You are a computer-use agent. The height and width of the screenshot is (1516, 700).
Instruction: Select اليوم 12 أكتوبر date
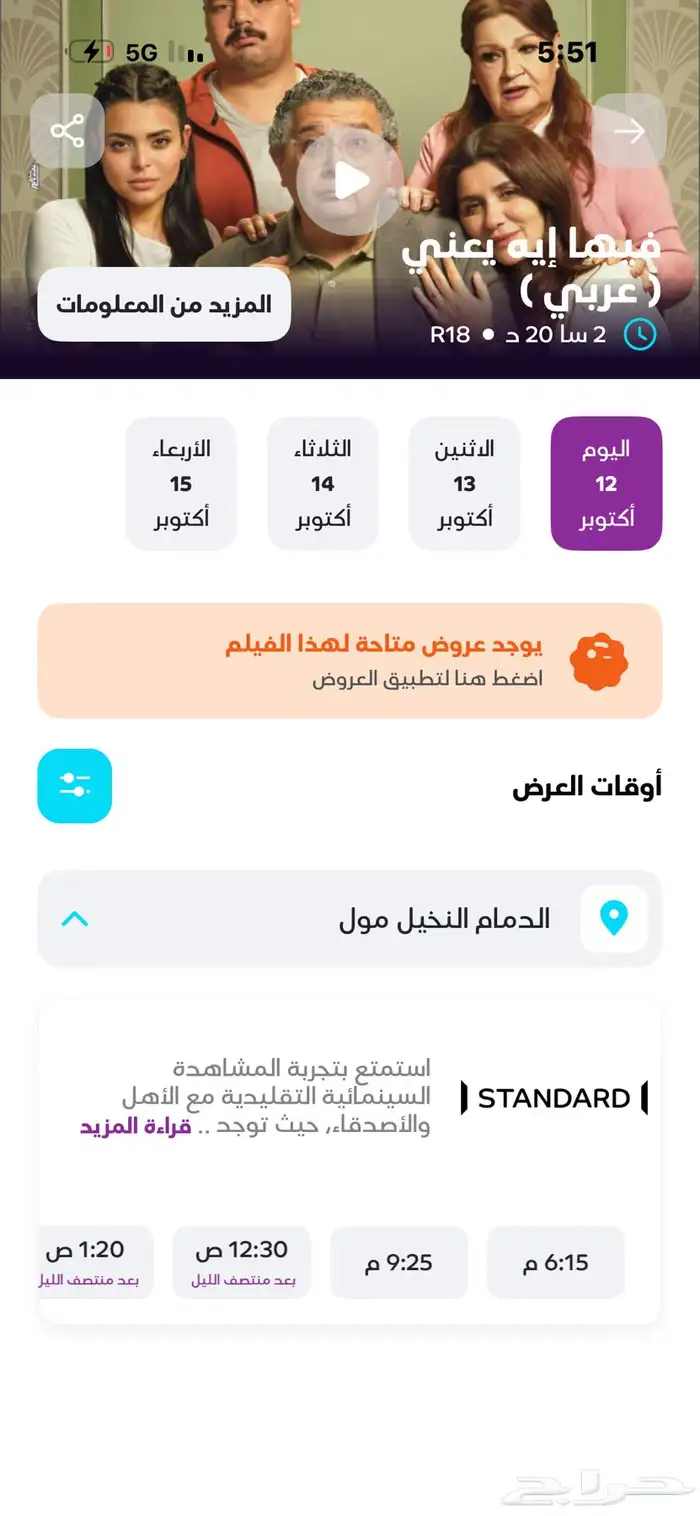(x=606, y=484)
